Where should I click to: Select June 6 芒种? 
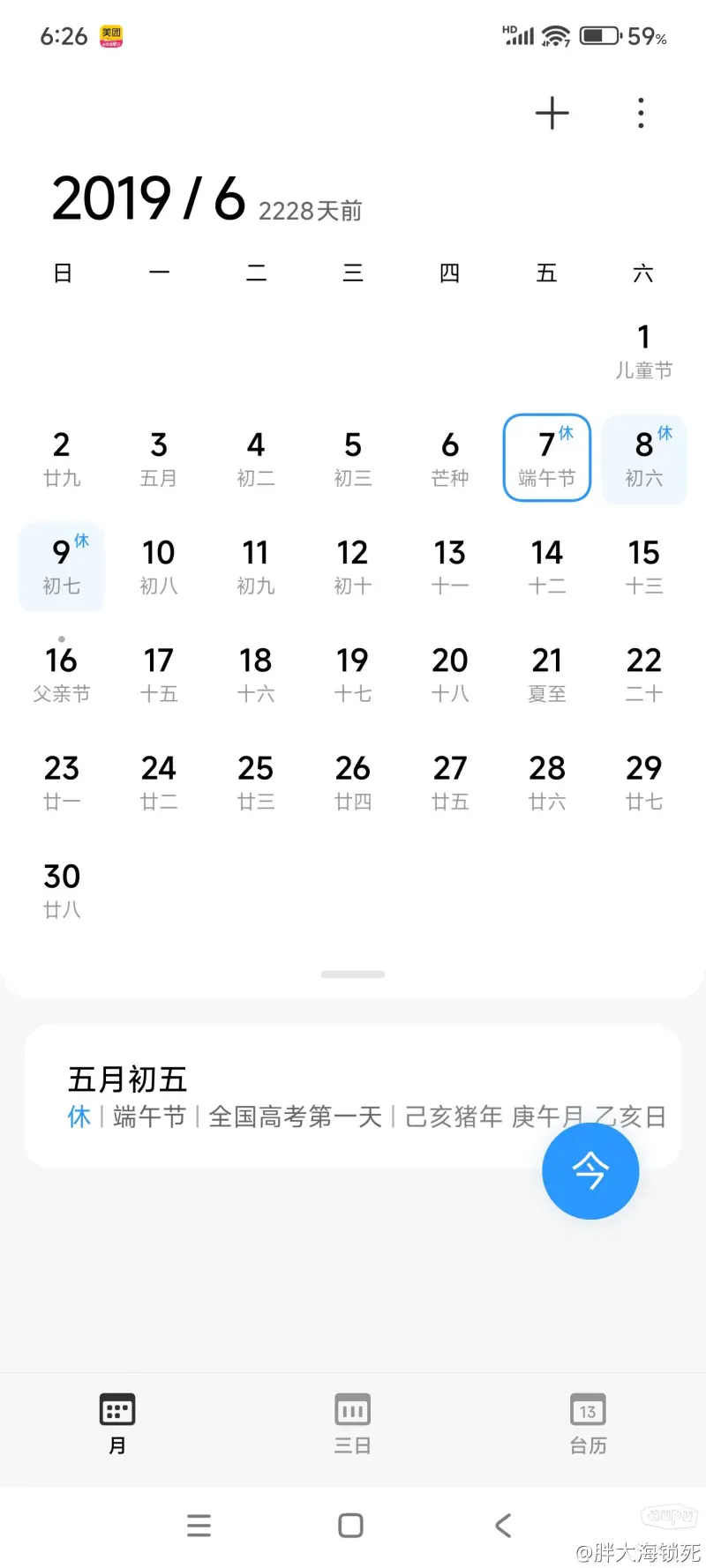coord(449,459)
